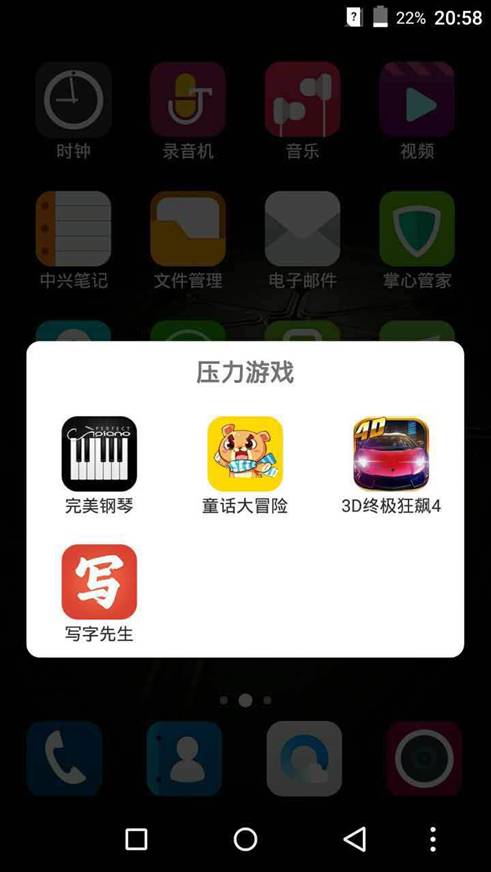Open the navigation bar's three-dot menu

point(433,839)
